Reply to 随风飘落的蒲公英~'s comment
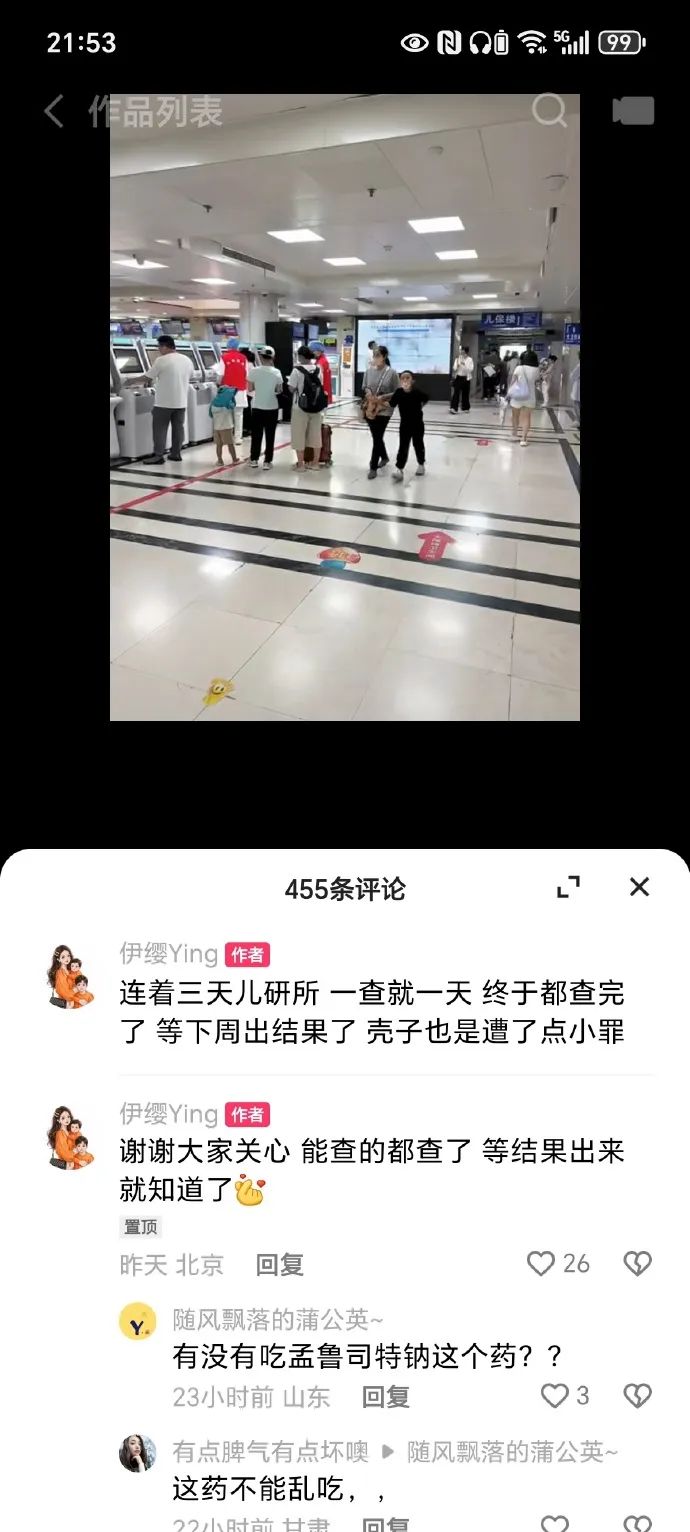This screenshot has height=1532, width=690. pyautogui.click(x=385, y=1397)
